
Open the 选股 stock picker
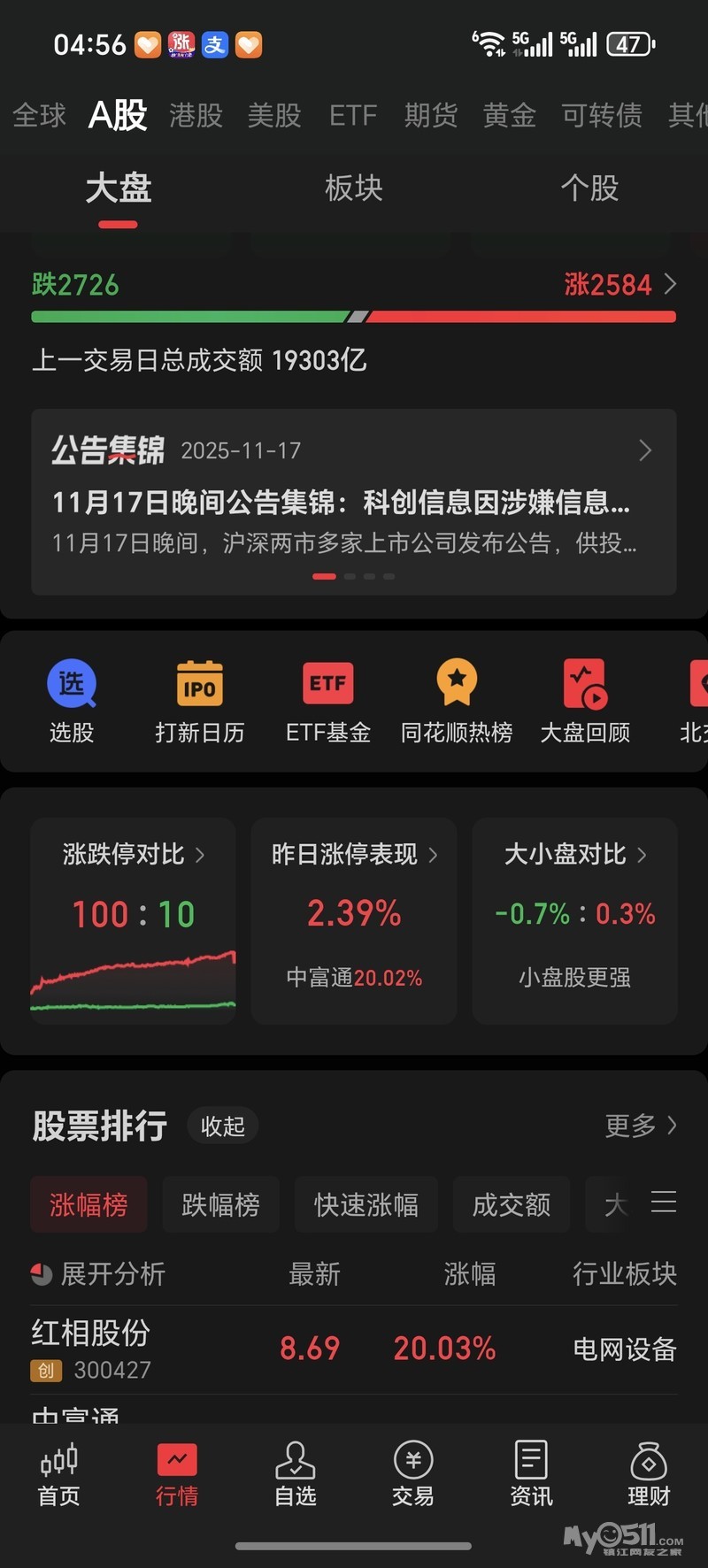click(x=72, y=700)
